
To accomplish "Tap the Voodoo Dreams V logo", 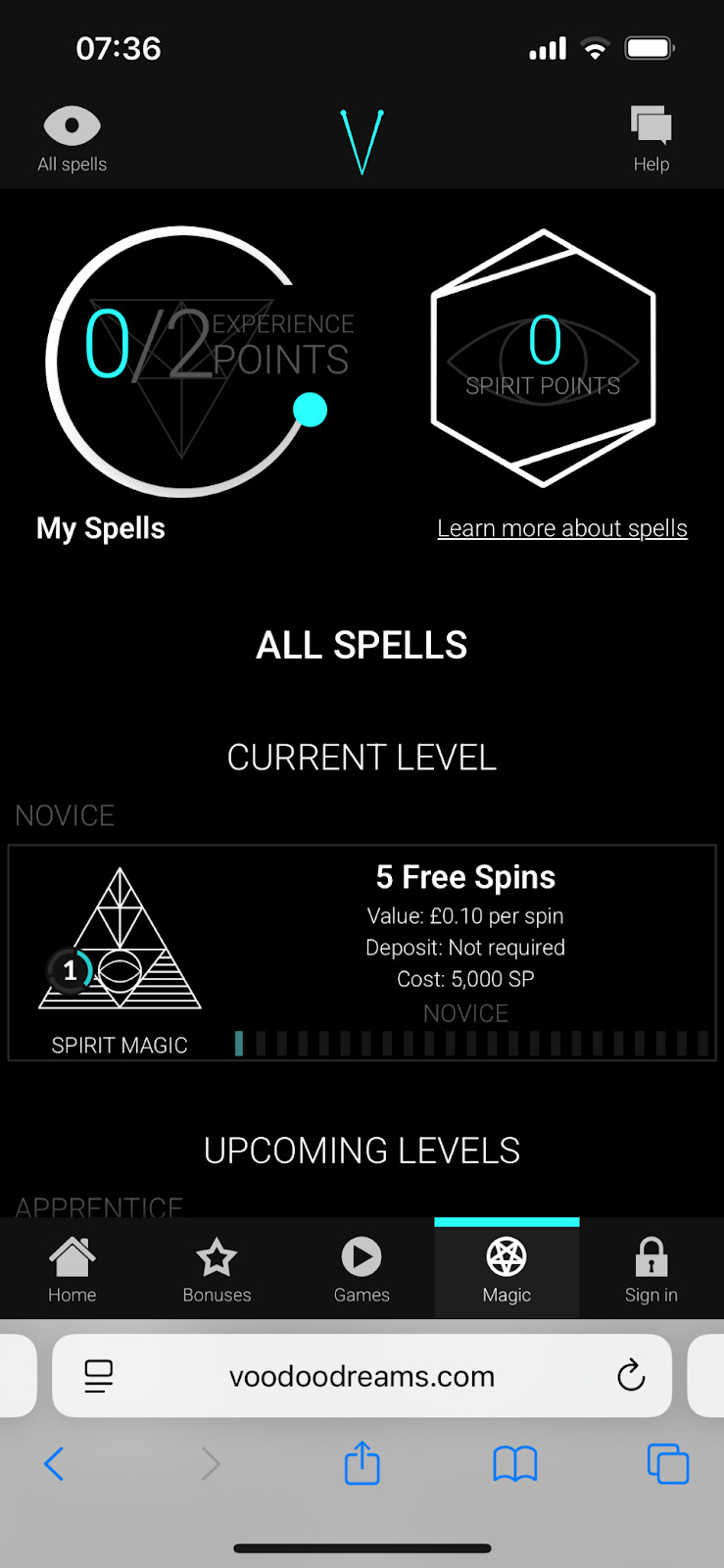I will tap(362, 141).
